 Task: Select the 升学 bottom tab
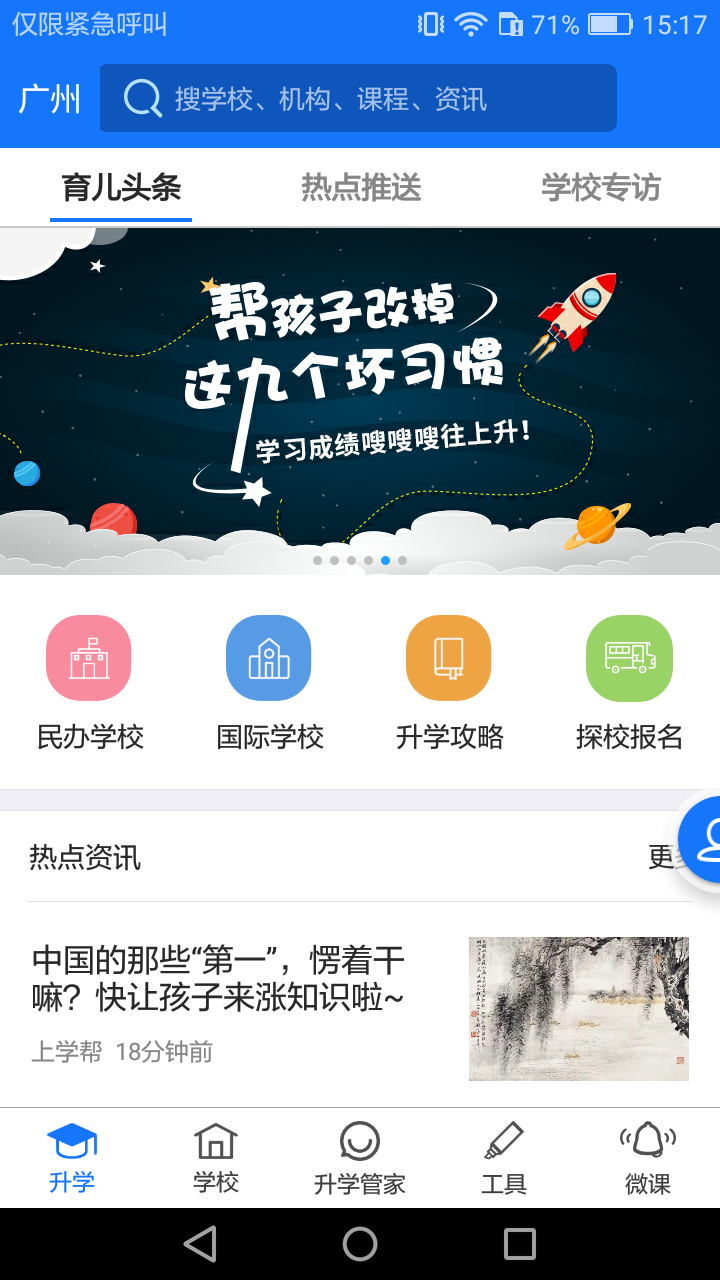point(72,1158)
